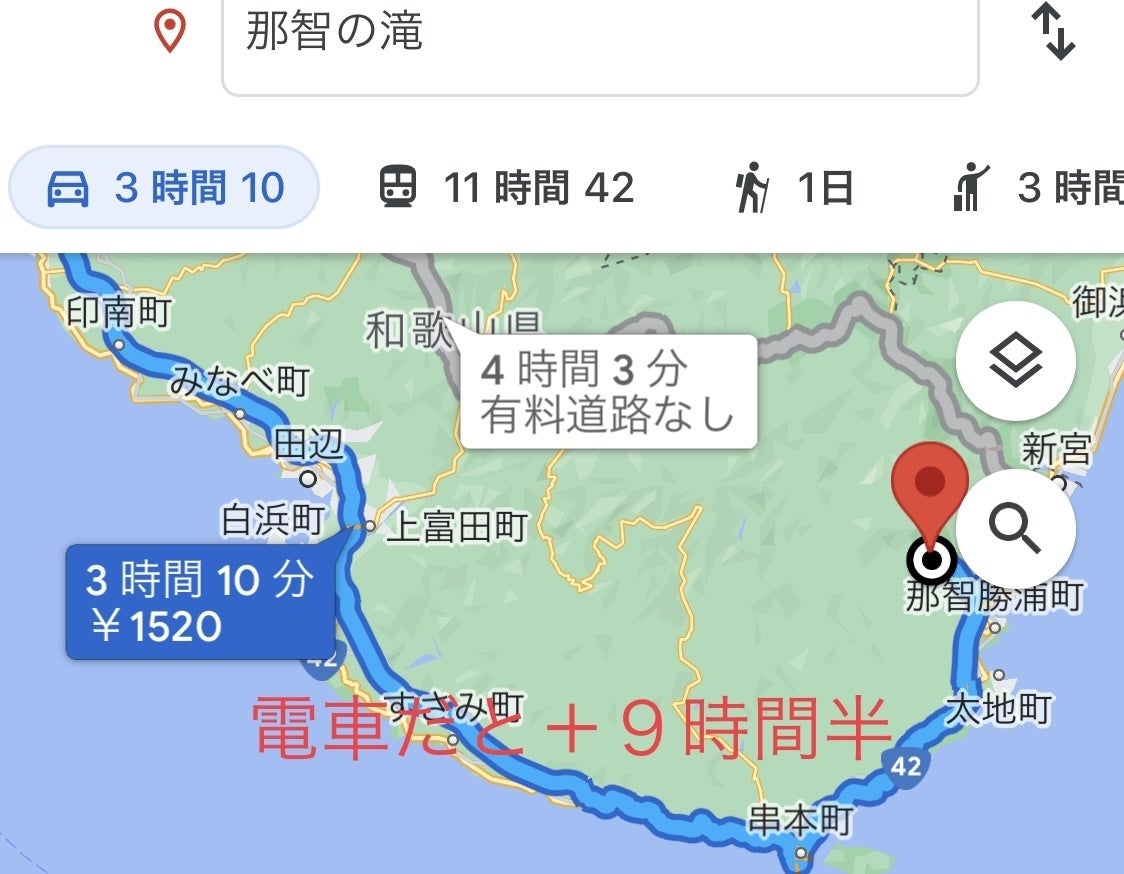Viewport: 1124px width, 874px height.
Task: Open the map layers button
Action: coord(1015,361)
